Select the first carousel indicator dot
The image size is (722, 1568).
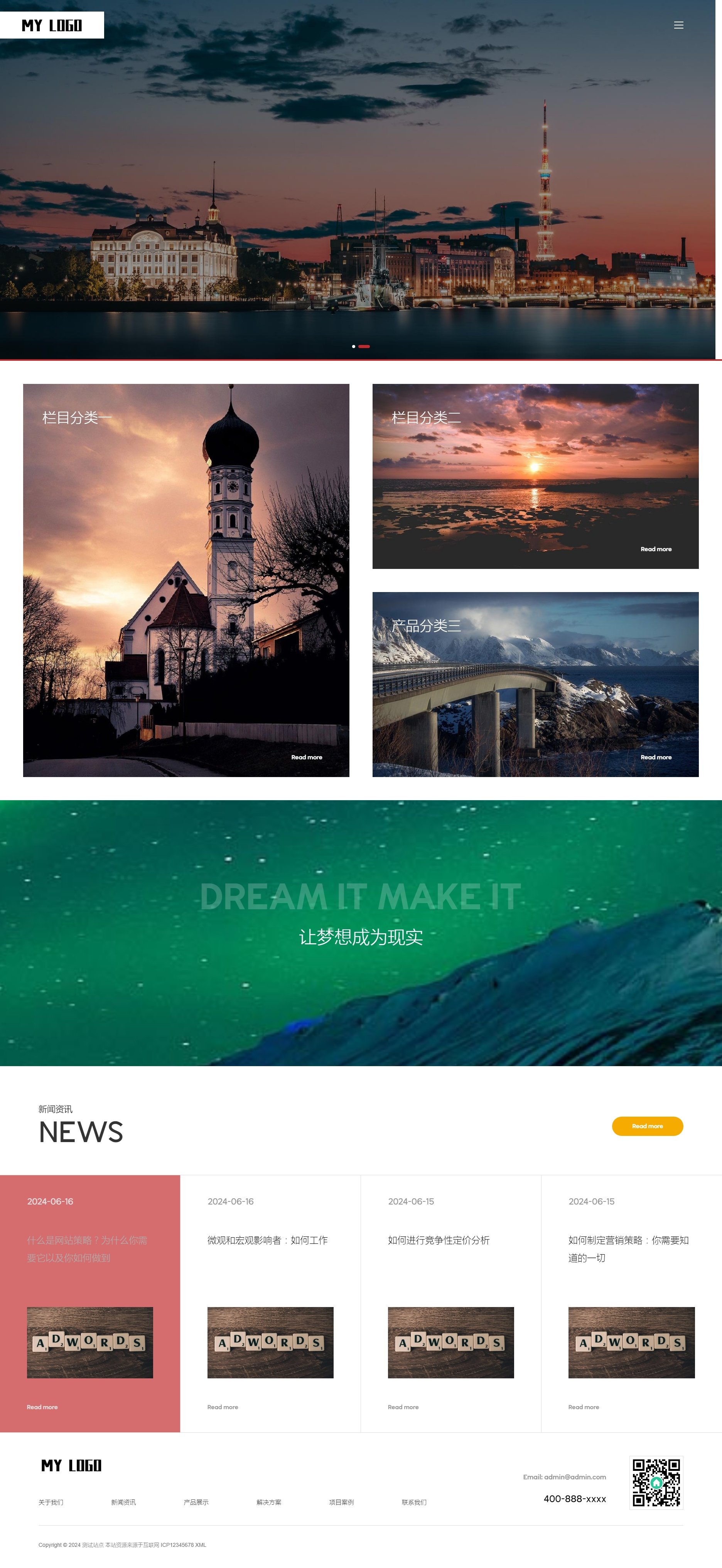click(353, 347)
